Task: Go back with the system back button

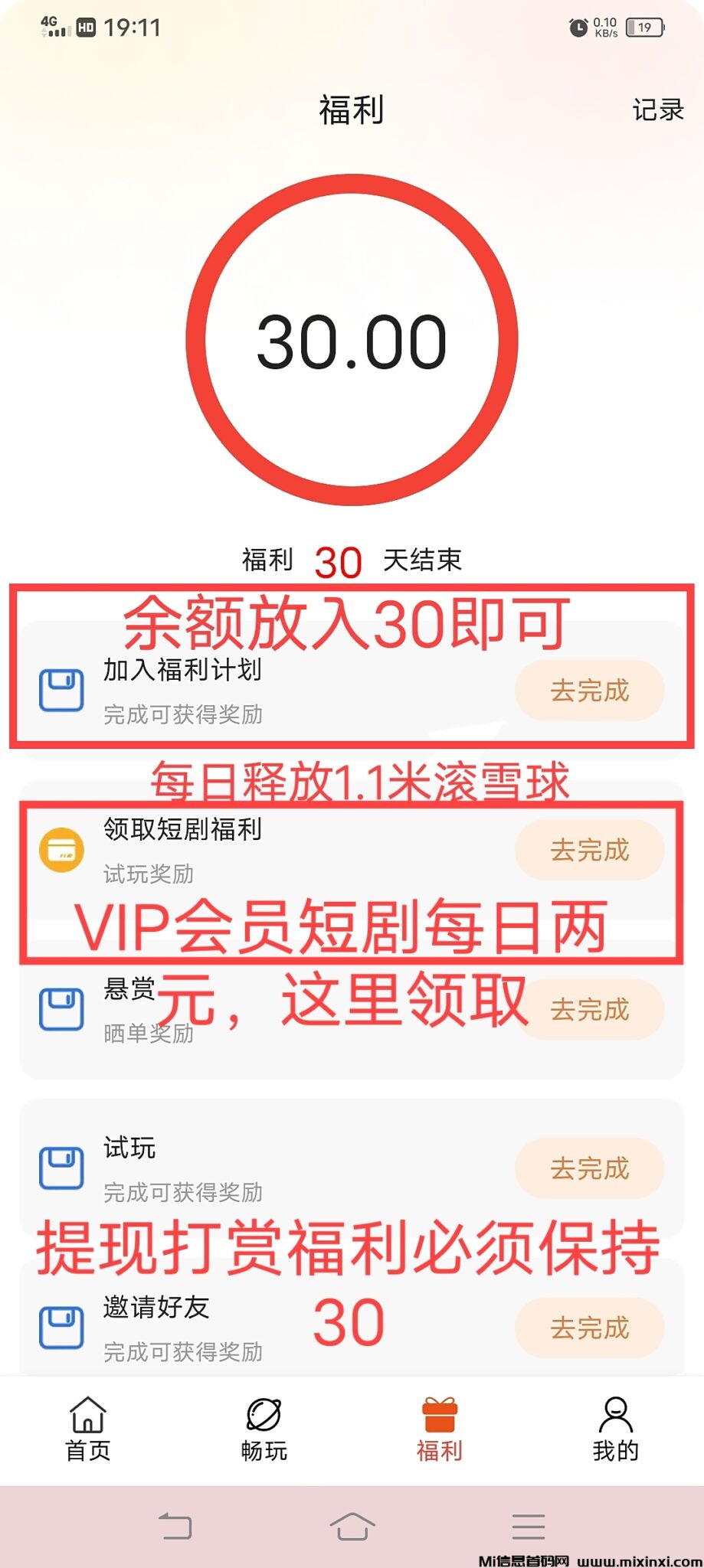Action: (175, 1526)
